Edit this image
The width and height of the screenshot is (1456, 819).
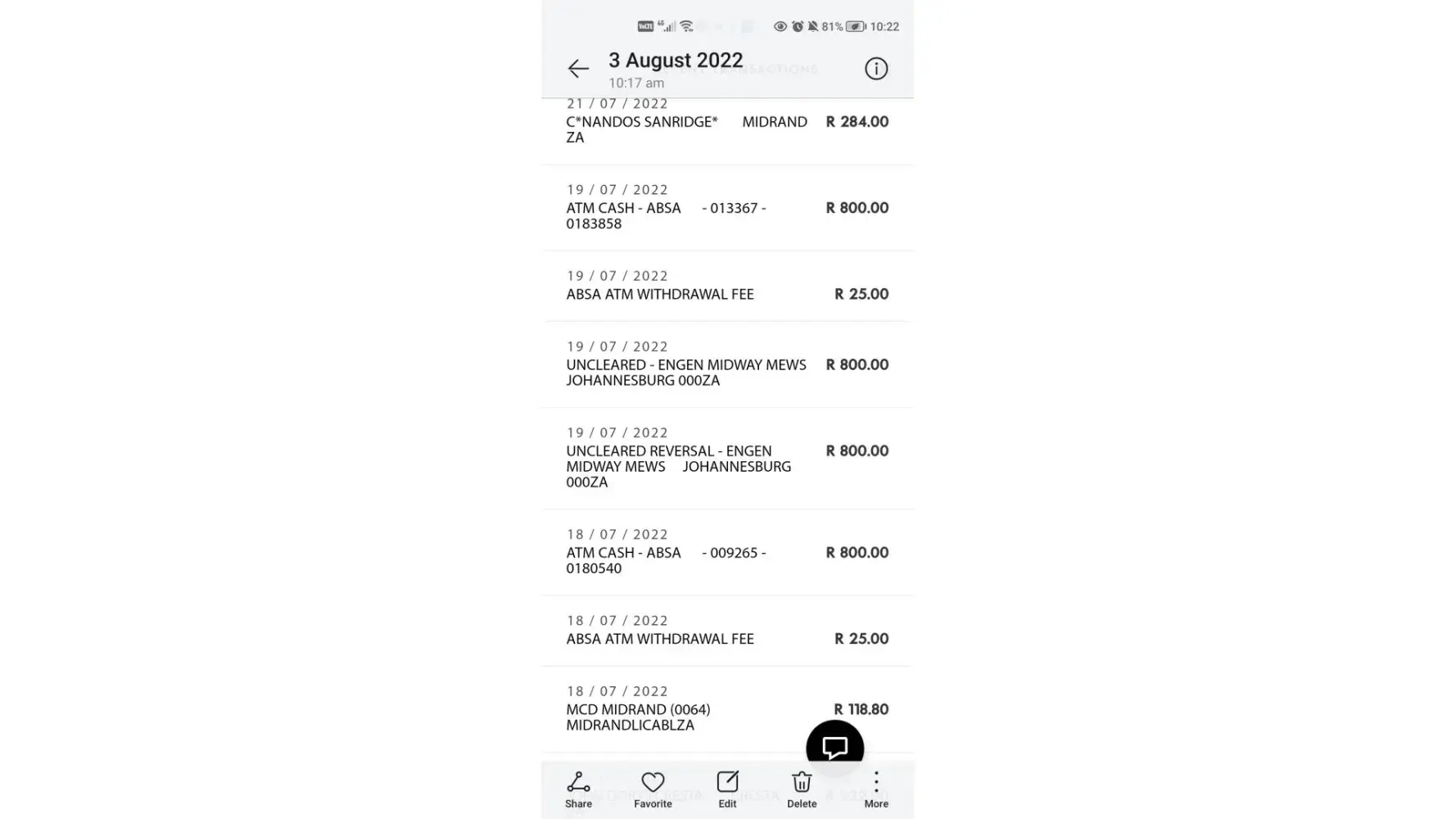(727, 790)
